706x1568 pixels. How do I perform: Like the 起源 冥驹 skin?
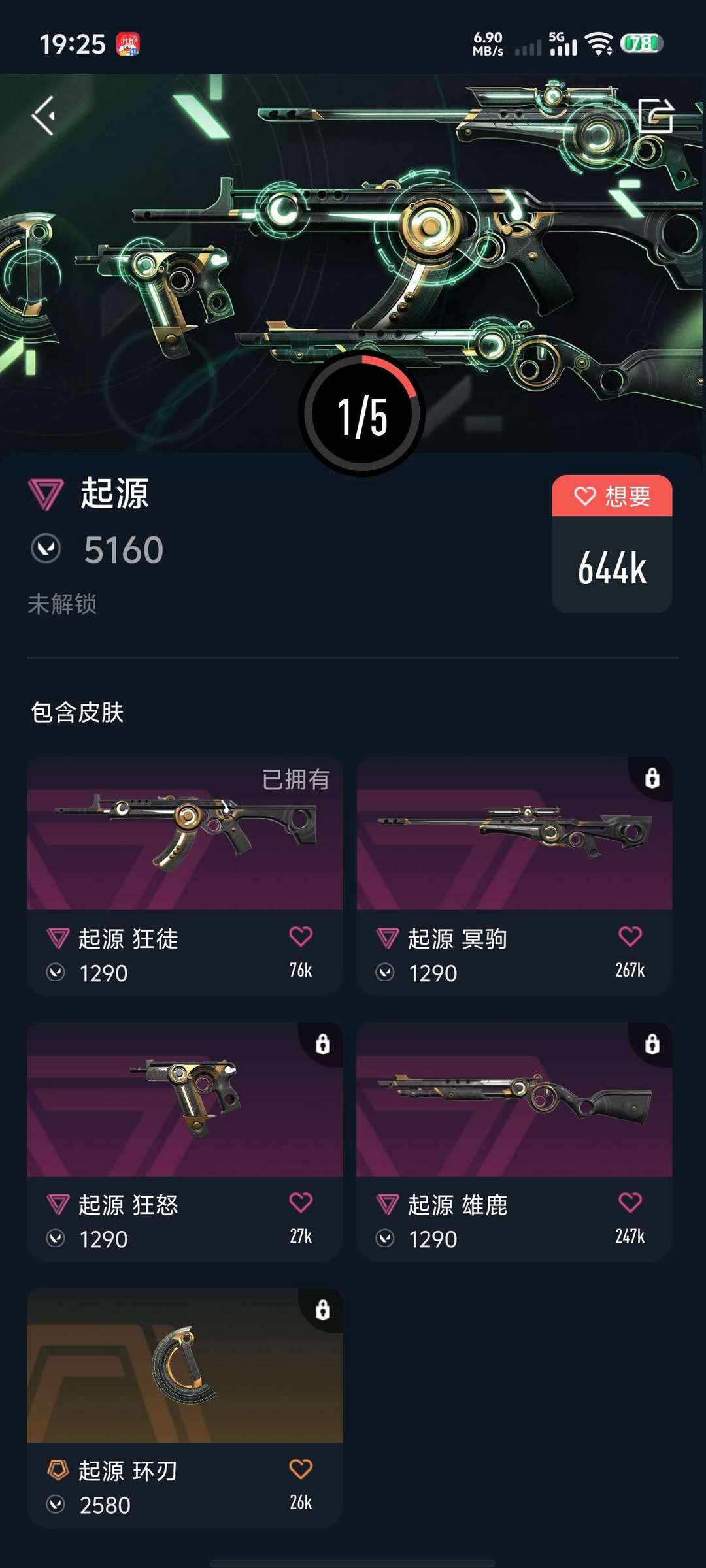(x=630, y=937)
